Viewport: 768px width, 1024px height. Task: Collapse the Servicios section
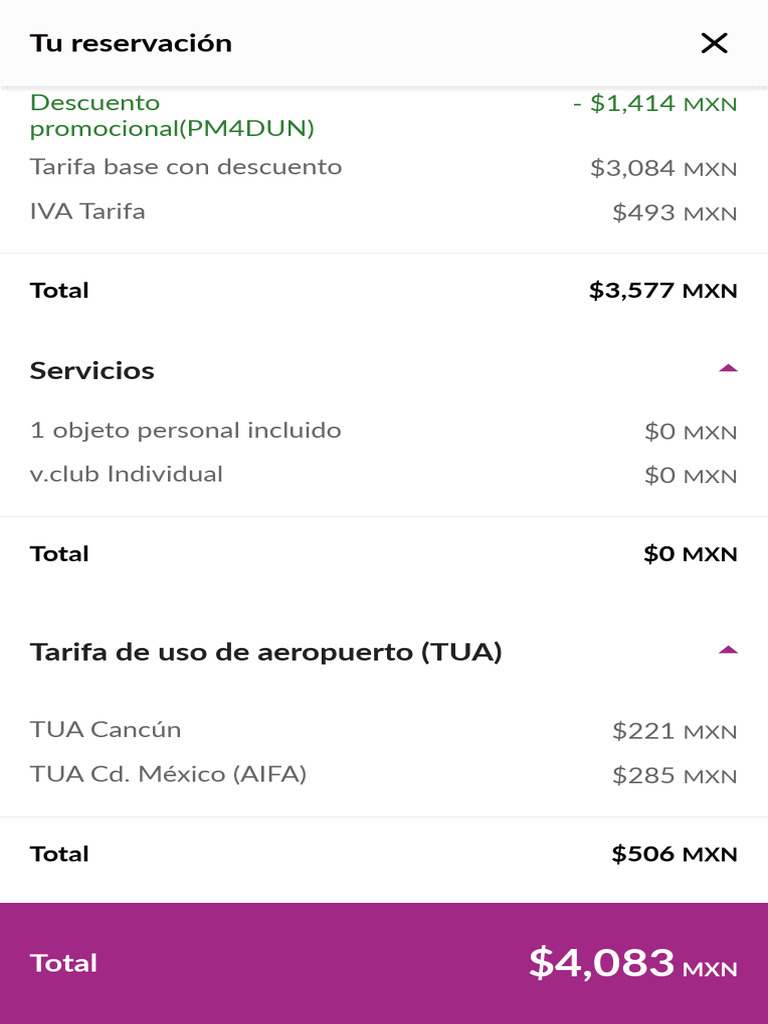click(728, 369)
